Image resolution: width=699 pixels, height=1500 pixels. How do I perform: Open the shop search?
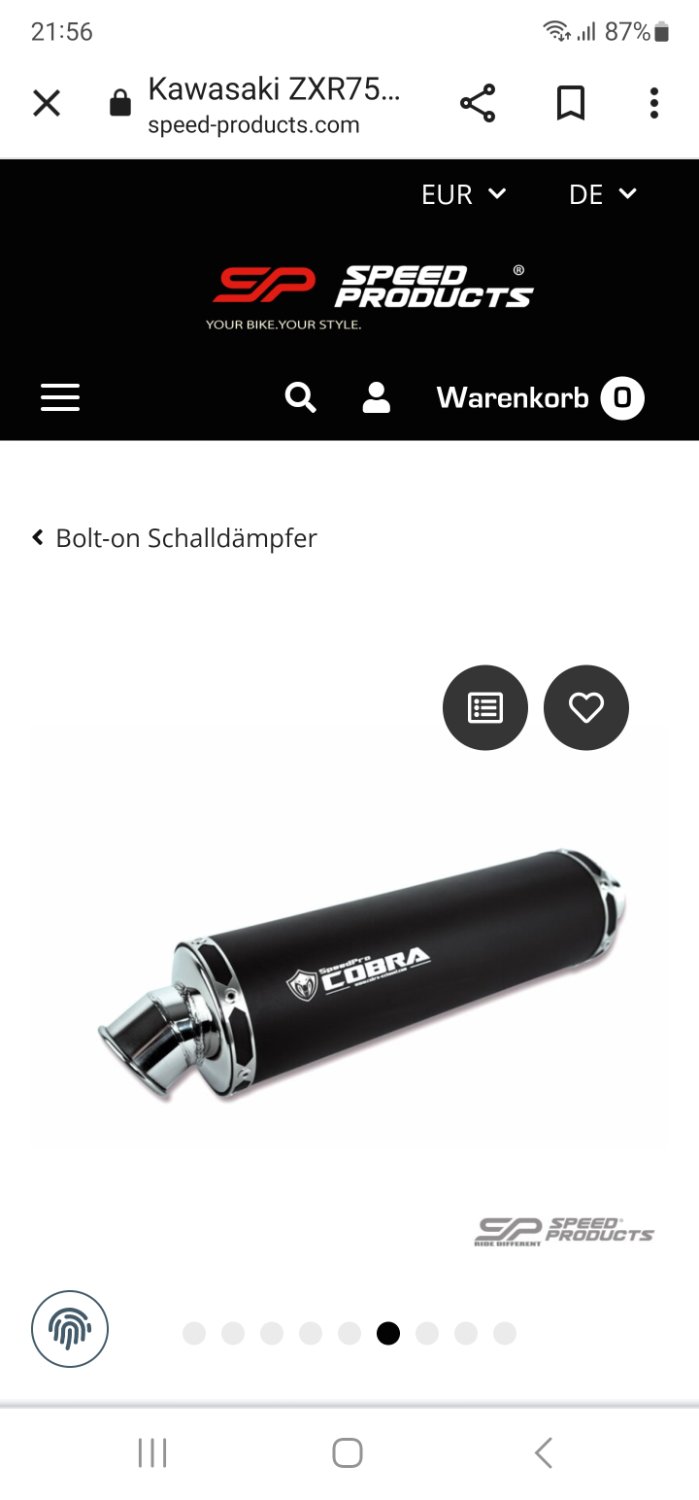pyautogui.click(x=300, y=398)
